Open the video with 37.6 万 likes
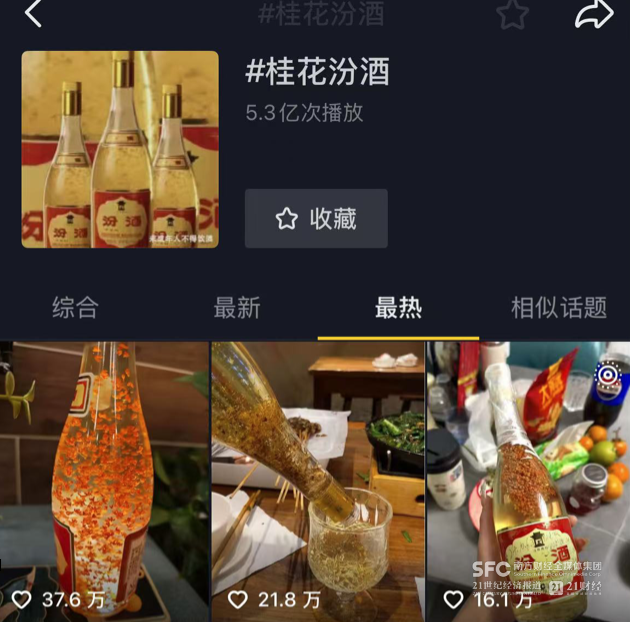Image resolution: width=630 pixels, height=622 pixels. pos(104,480)
